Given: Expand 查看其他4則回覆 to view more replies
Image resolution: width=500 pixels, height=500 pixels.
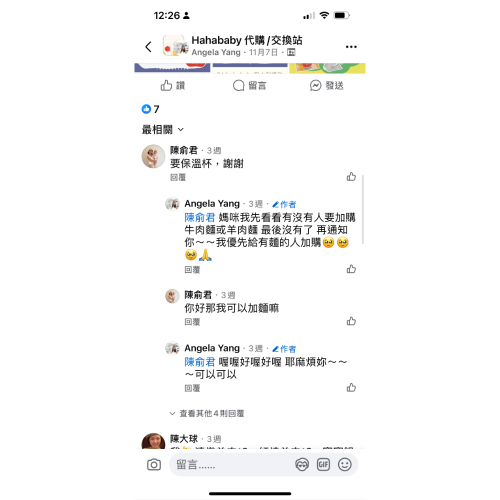Looking at the screenshot, I should pyautogui.click(x=207, y=413).
